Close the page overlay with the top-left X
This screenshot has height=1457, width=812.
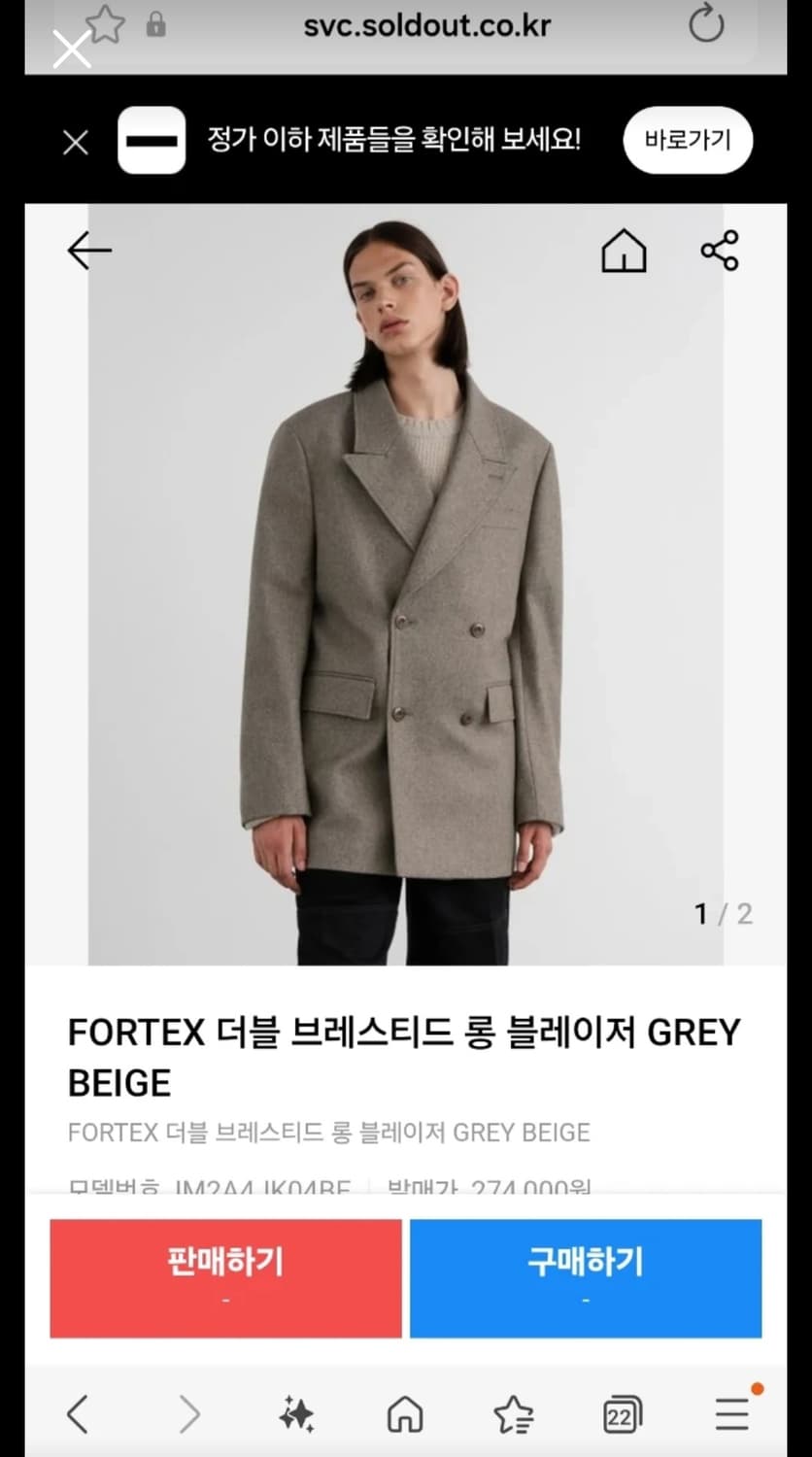tap(71, 49)
